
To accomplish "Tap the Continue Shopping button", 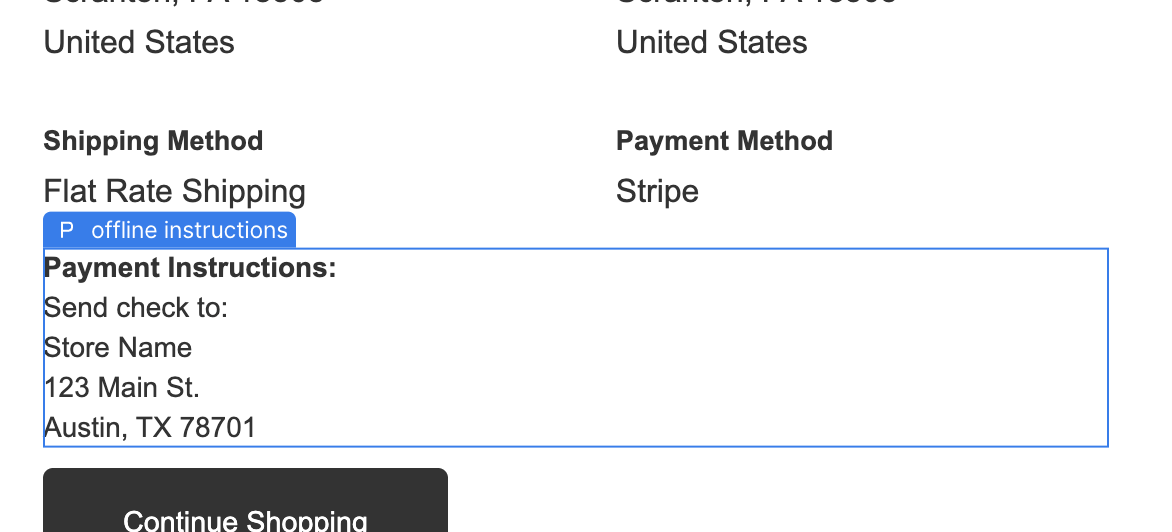I will (x=245, y=507).
